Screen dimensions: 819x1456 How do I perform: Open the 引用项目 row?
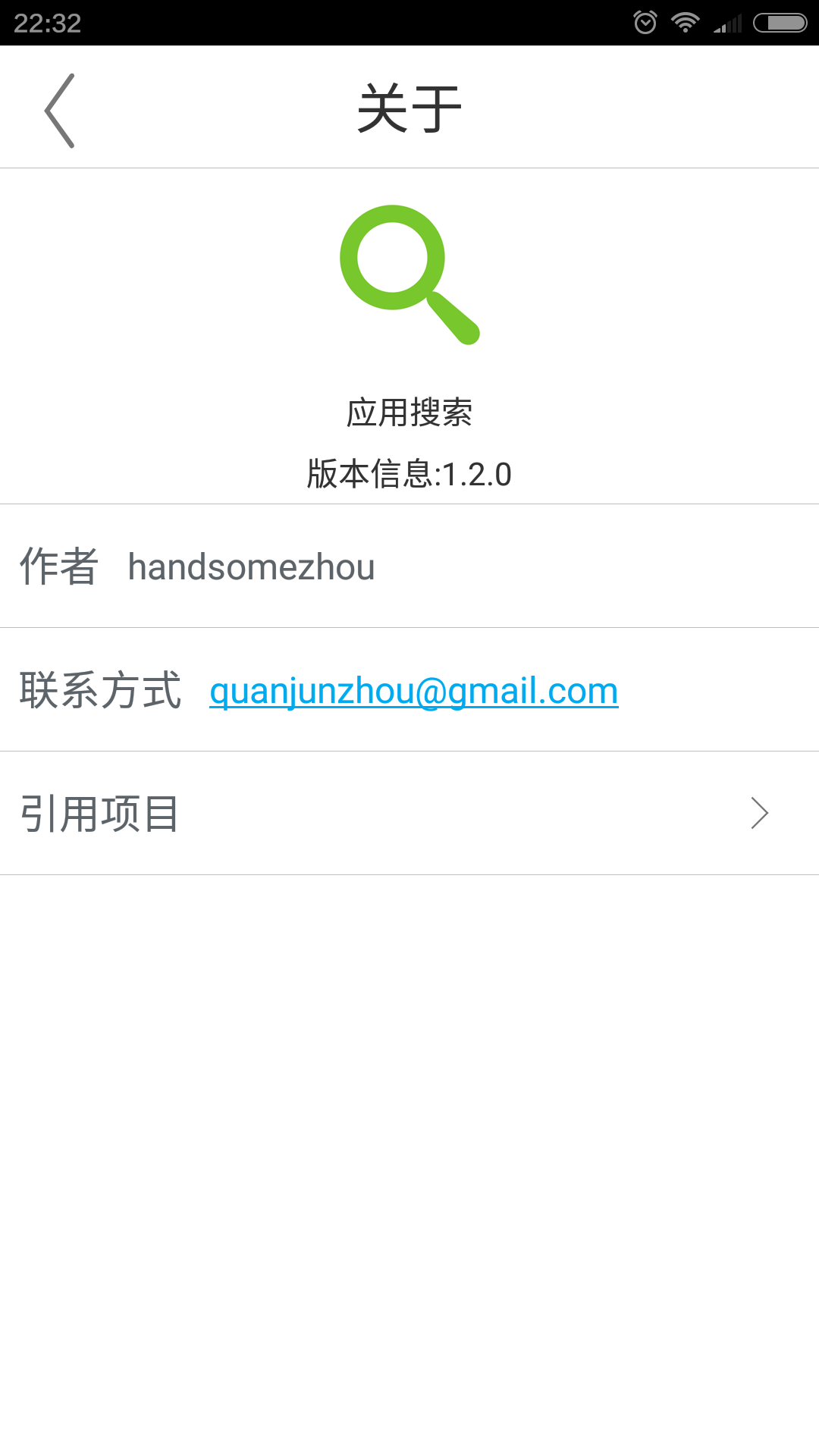pos(409,813)
